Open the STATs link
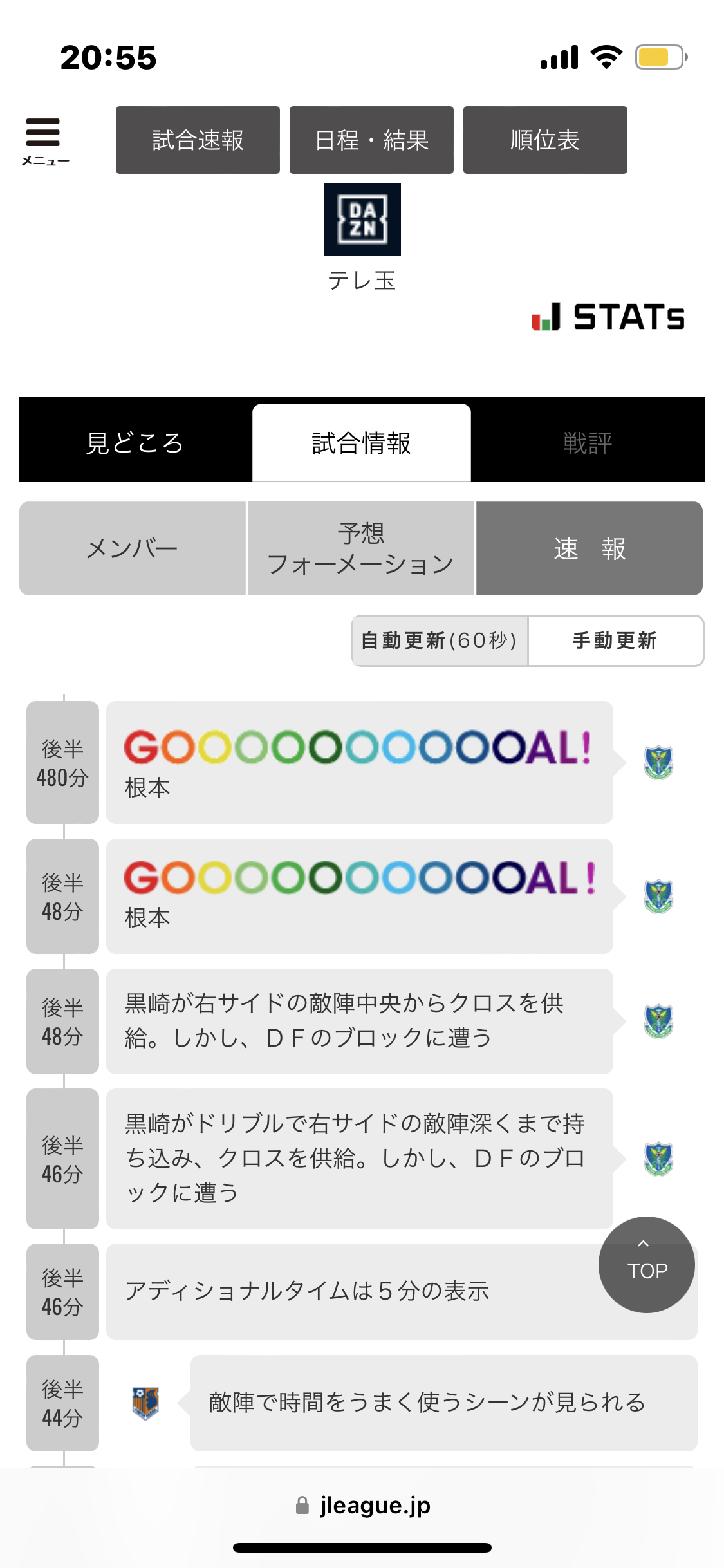The width and height of the screenshot is (724, 1568). tap(608, 317)
